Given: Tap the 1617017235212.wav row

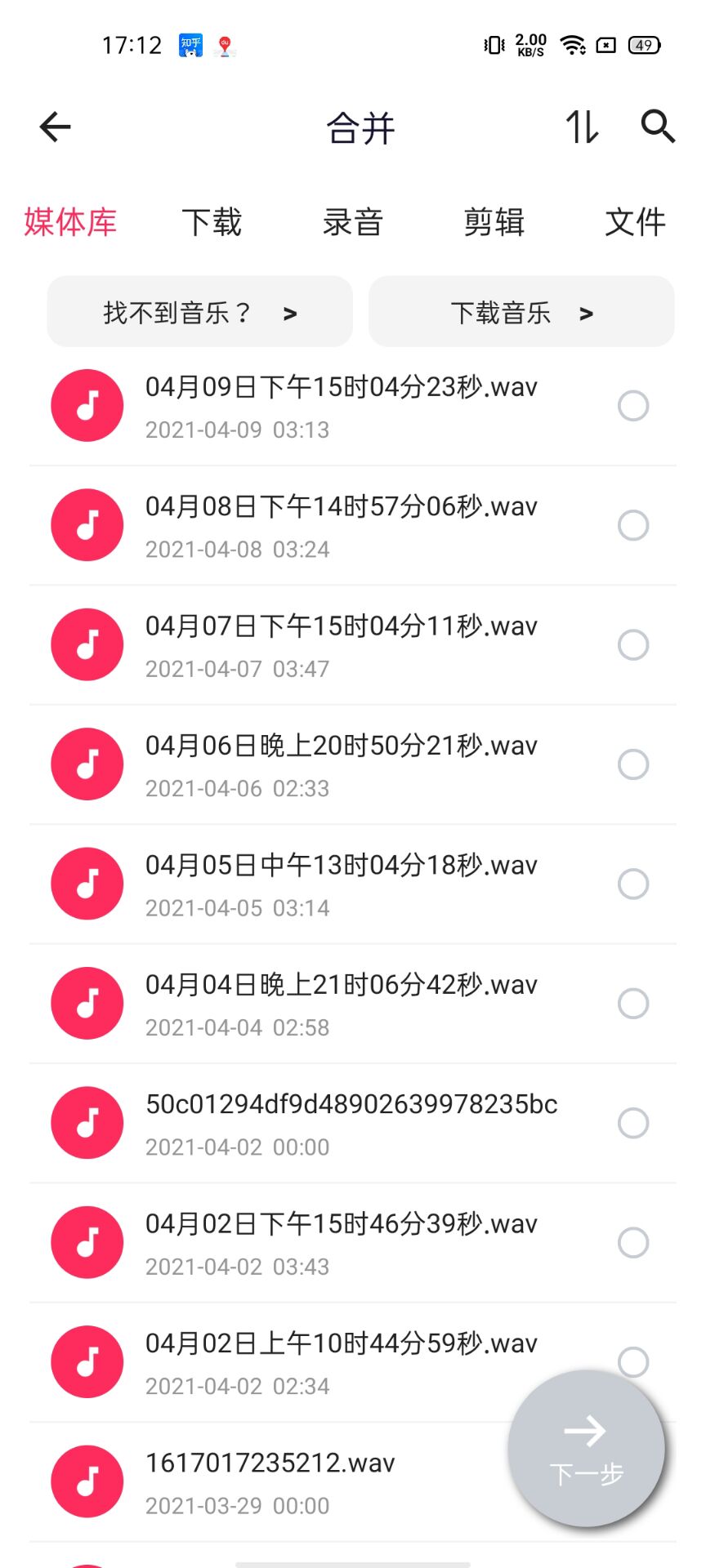Looking at the screenshot, I should pyautogui.click(x=353, y=1482).
